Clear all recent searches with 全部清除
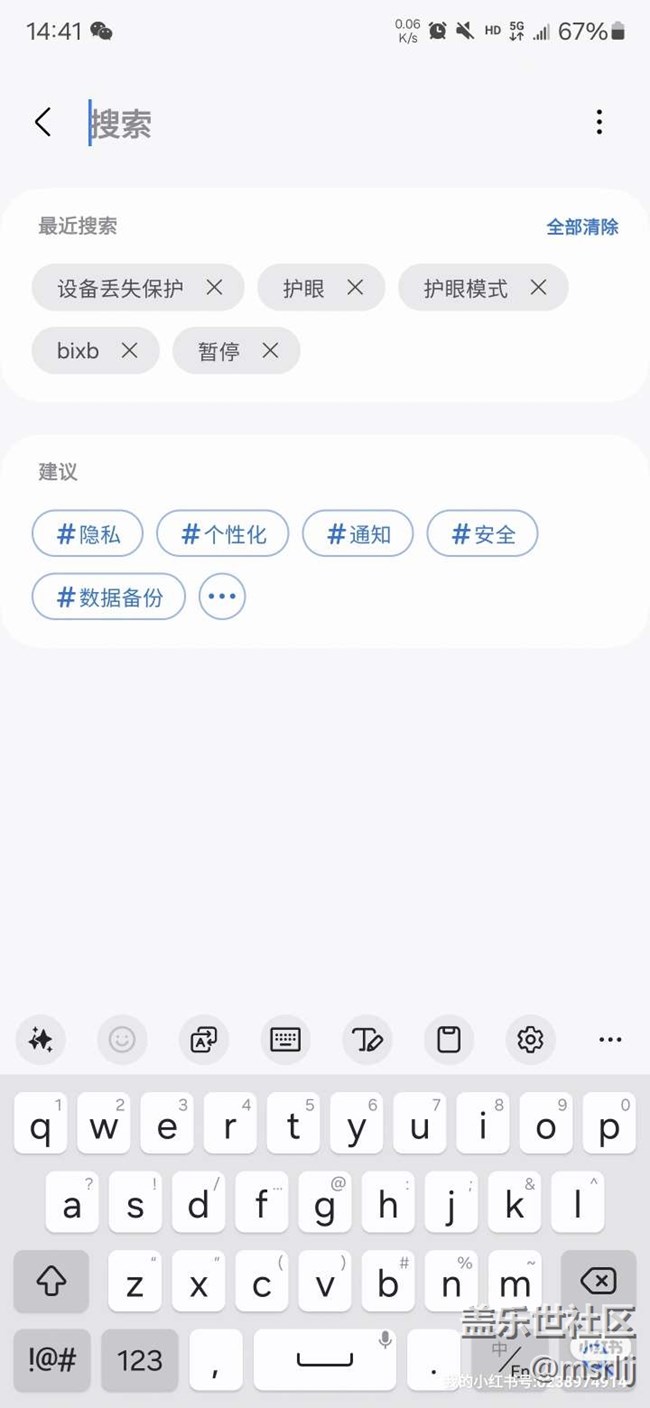The width and height of the screenshot is (650, 1408). (x=582, y=227)
